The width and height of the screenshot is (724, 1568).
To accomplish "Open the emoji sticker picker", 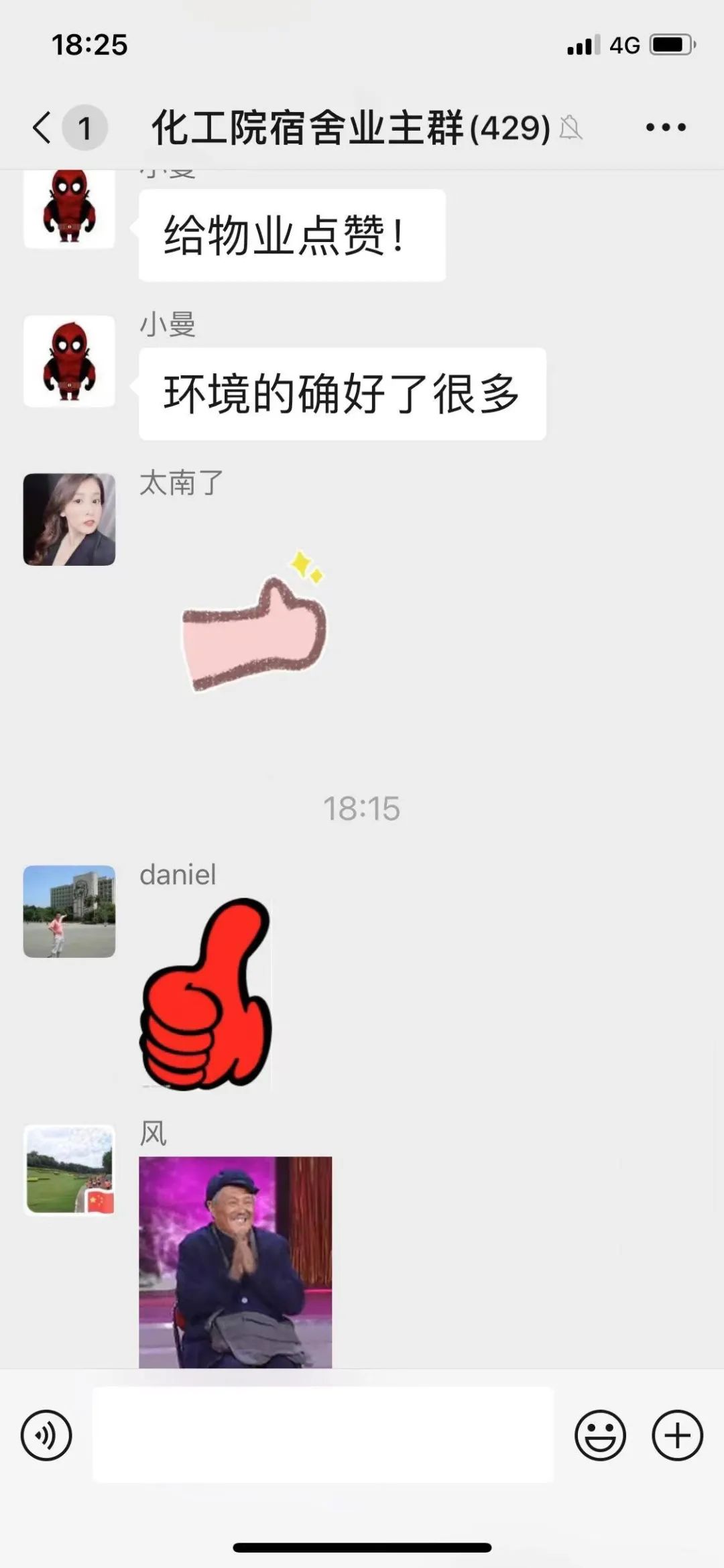I will tap(600, 1435).
